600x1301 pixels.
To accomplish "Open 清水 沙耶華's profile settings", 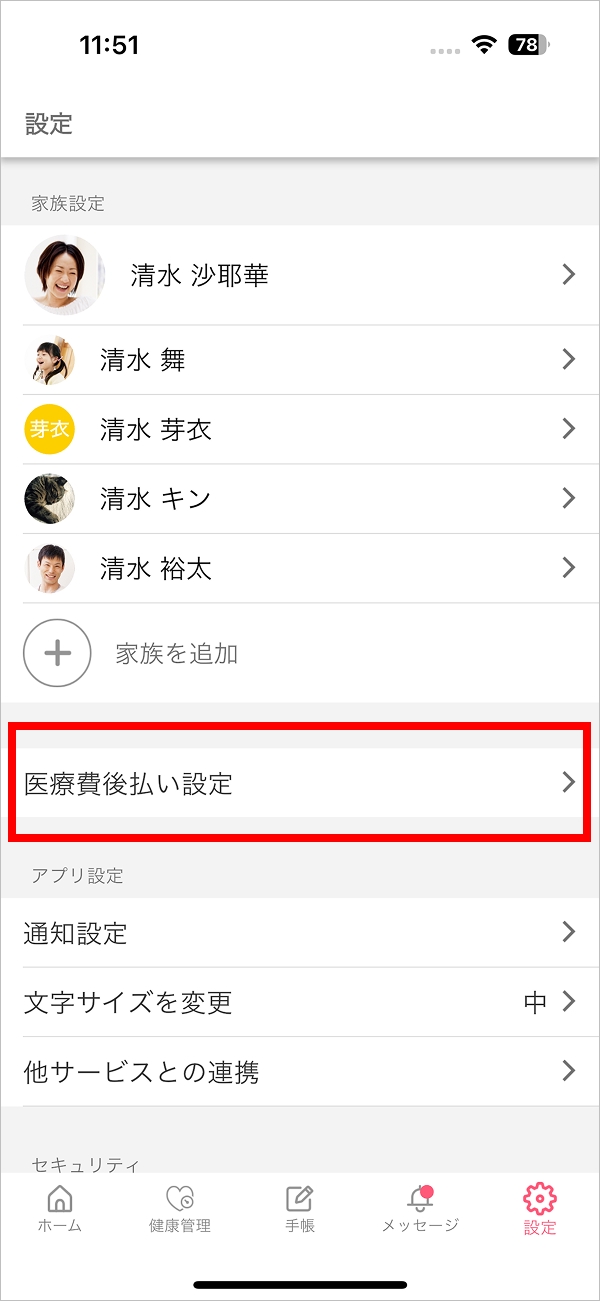I will tap(300, 275).
